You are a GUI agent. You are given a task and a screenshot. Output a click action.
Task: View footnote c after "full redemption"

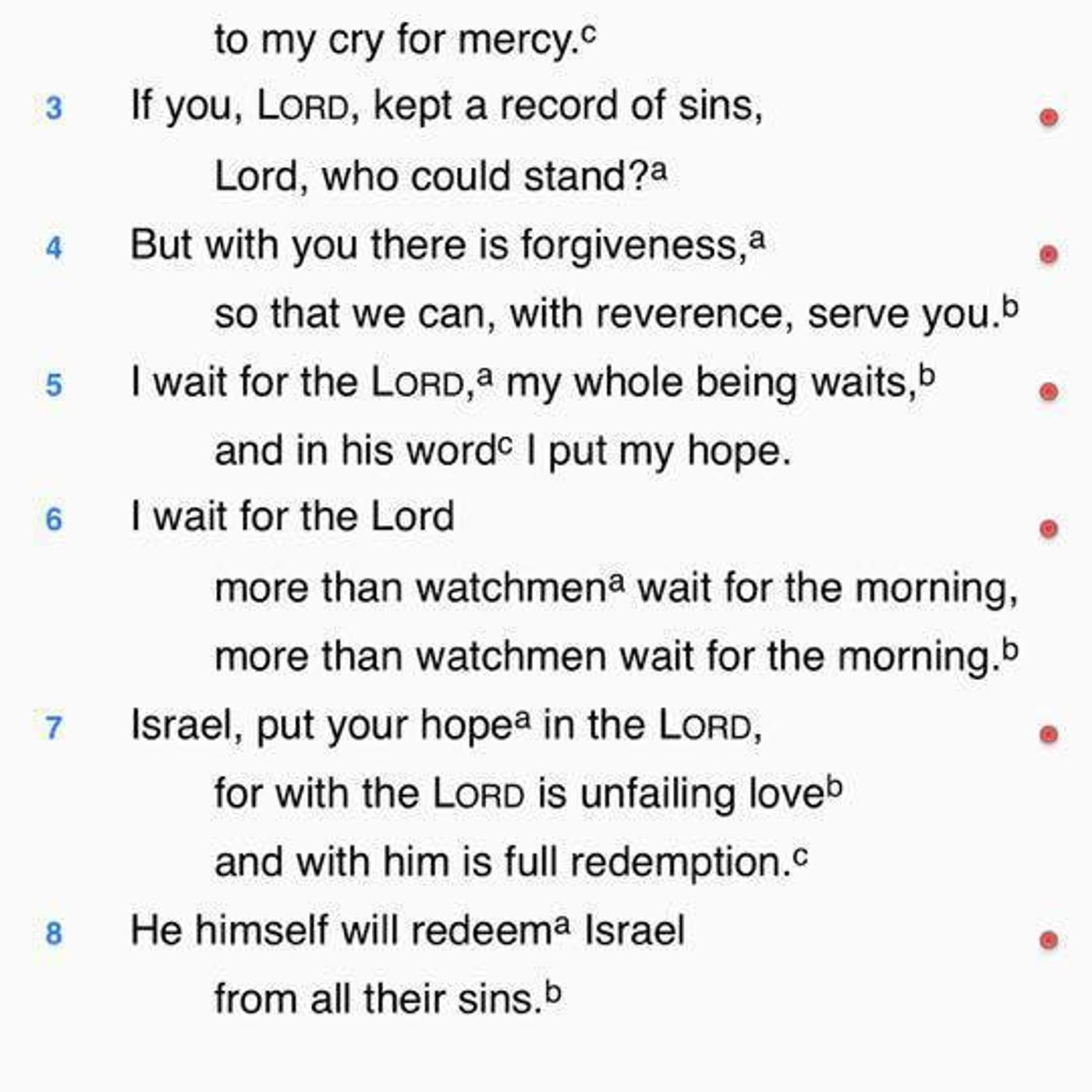pyautogui.click(x=800, y=857)
